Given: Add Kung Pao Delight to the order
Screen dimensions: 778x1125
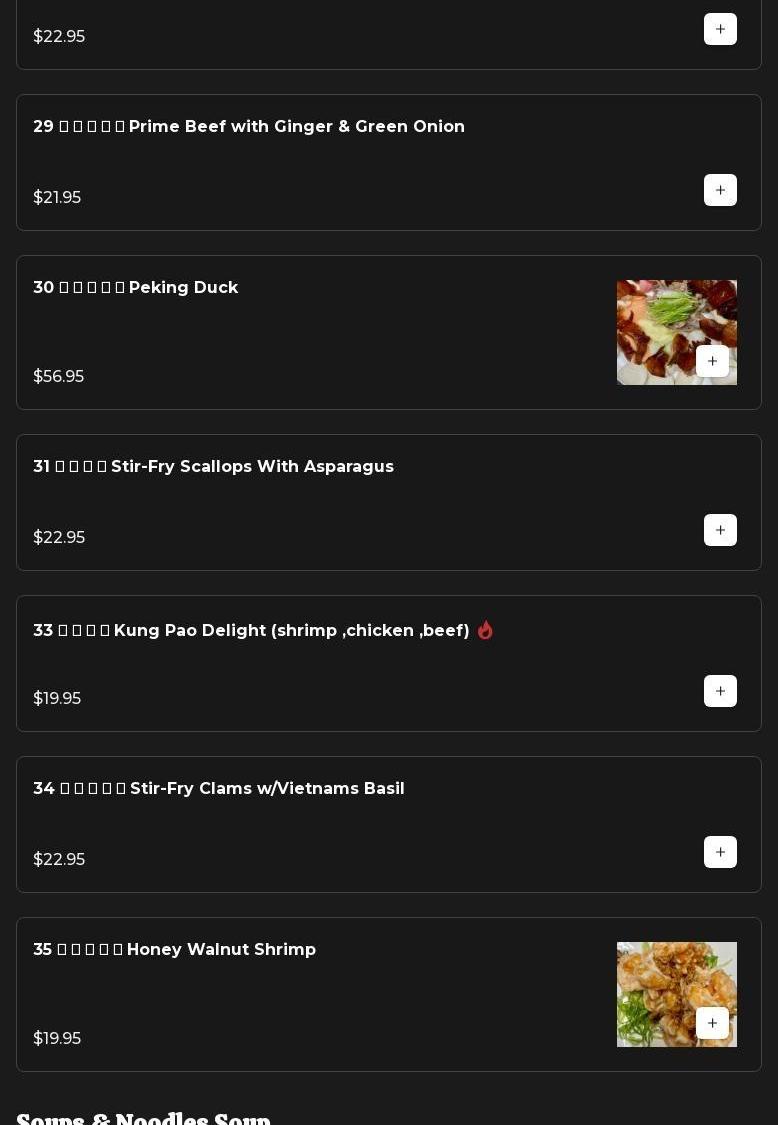Looking at the screenshot, I should tap(720, 691).
